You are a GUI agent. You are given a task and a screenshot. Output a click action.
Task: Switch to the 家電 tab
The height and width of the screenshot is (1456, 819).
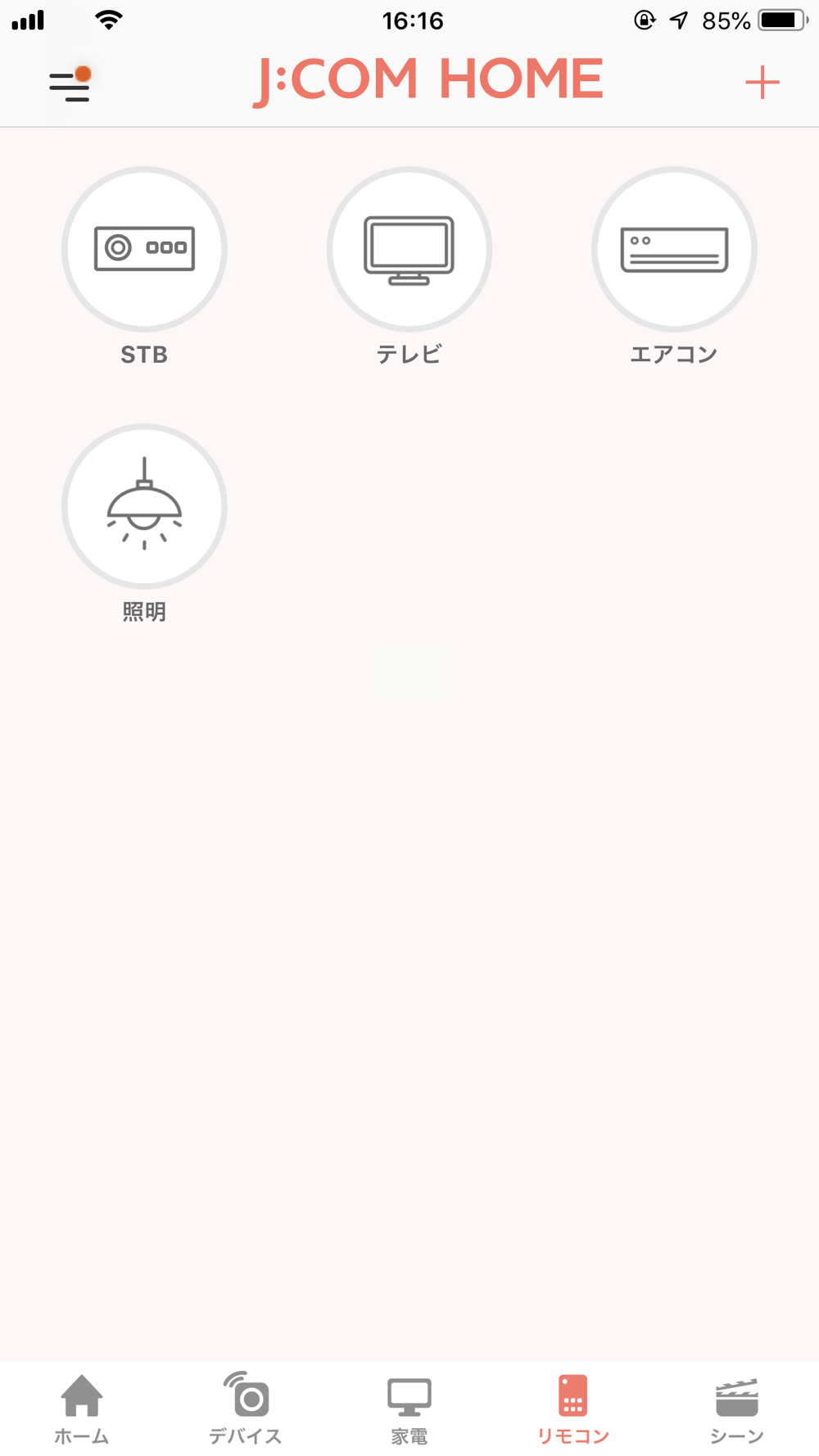409,1409
